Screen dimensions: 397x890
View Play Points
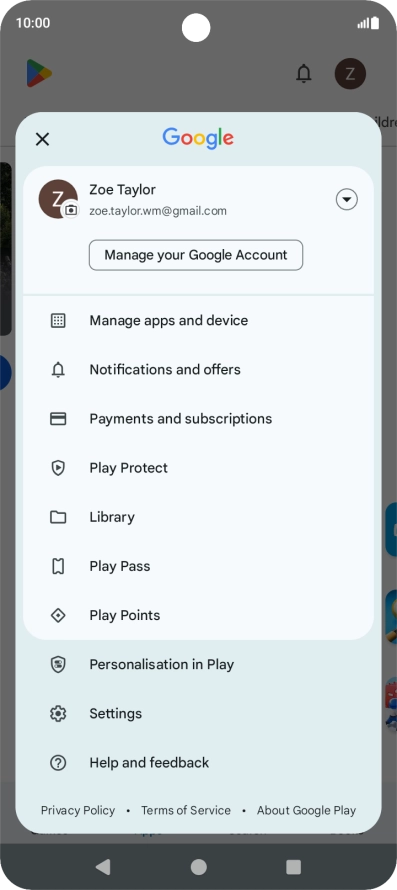click(x=198, y=615)
